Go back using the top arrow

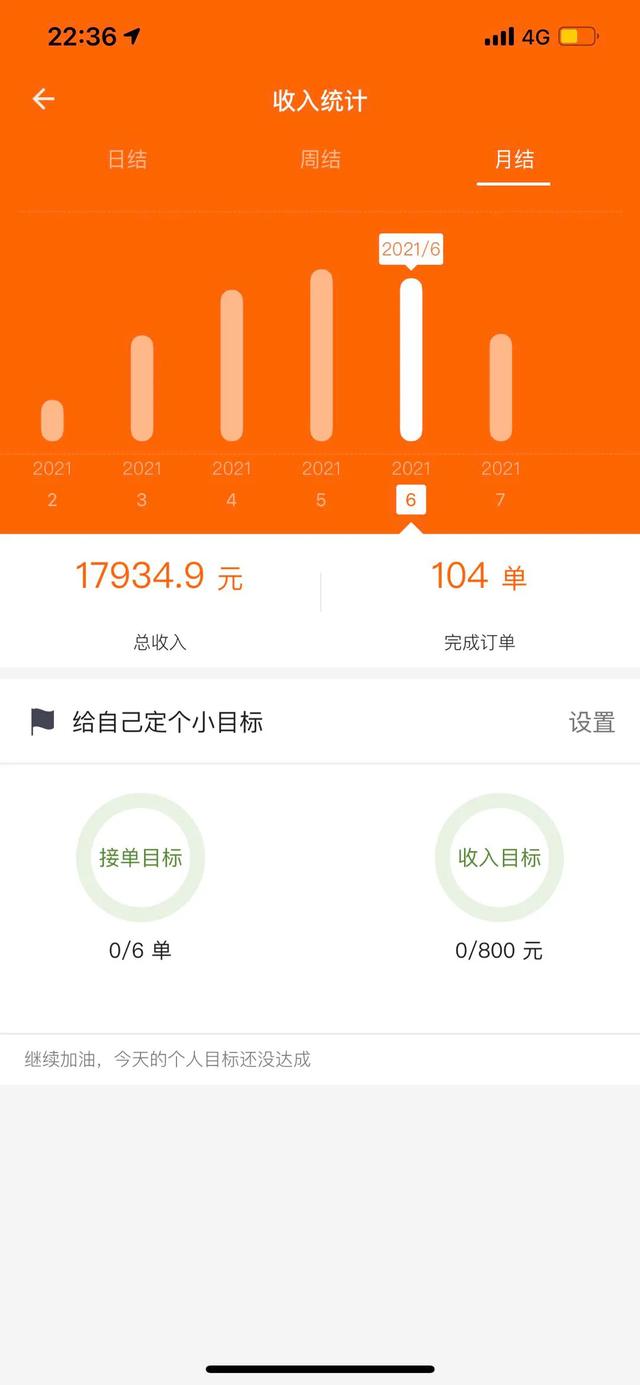[43, 99]
